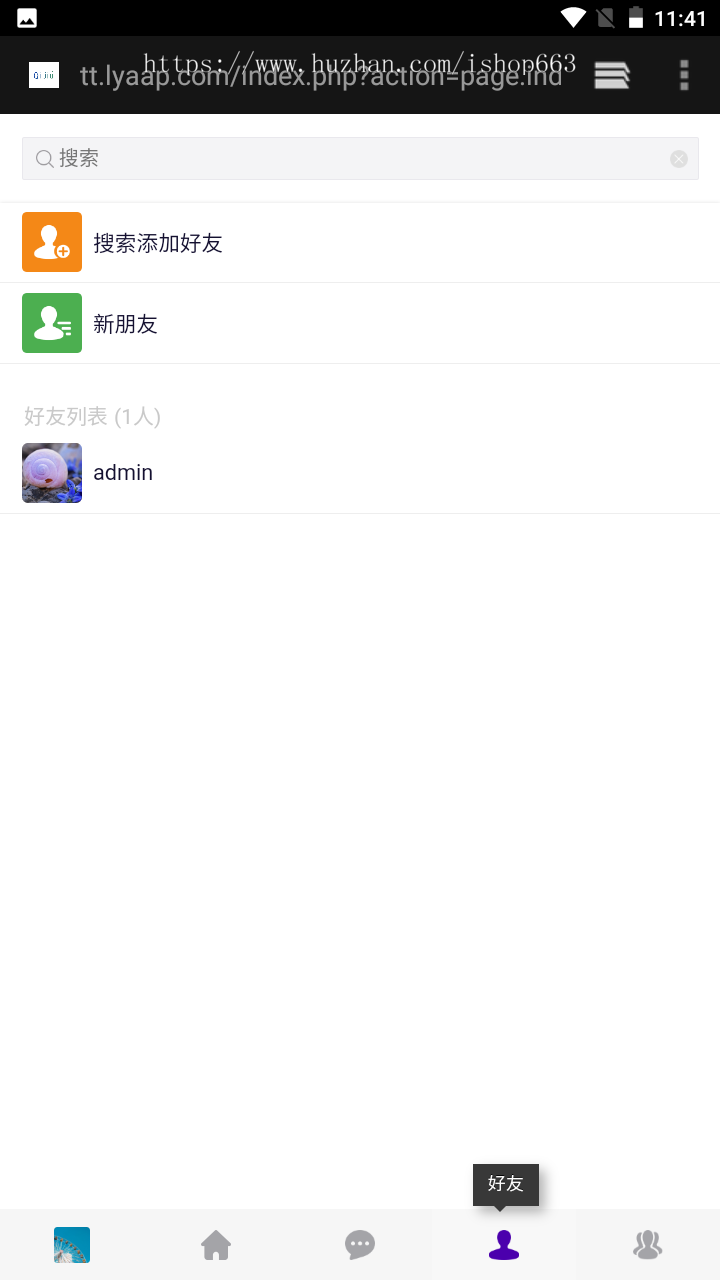The image size is (720, 1280).
Task: Switch to the home tab
Action: coord(216,1245)
